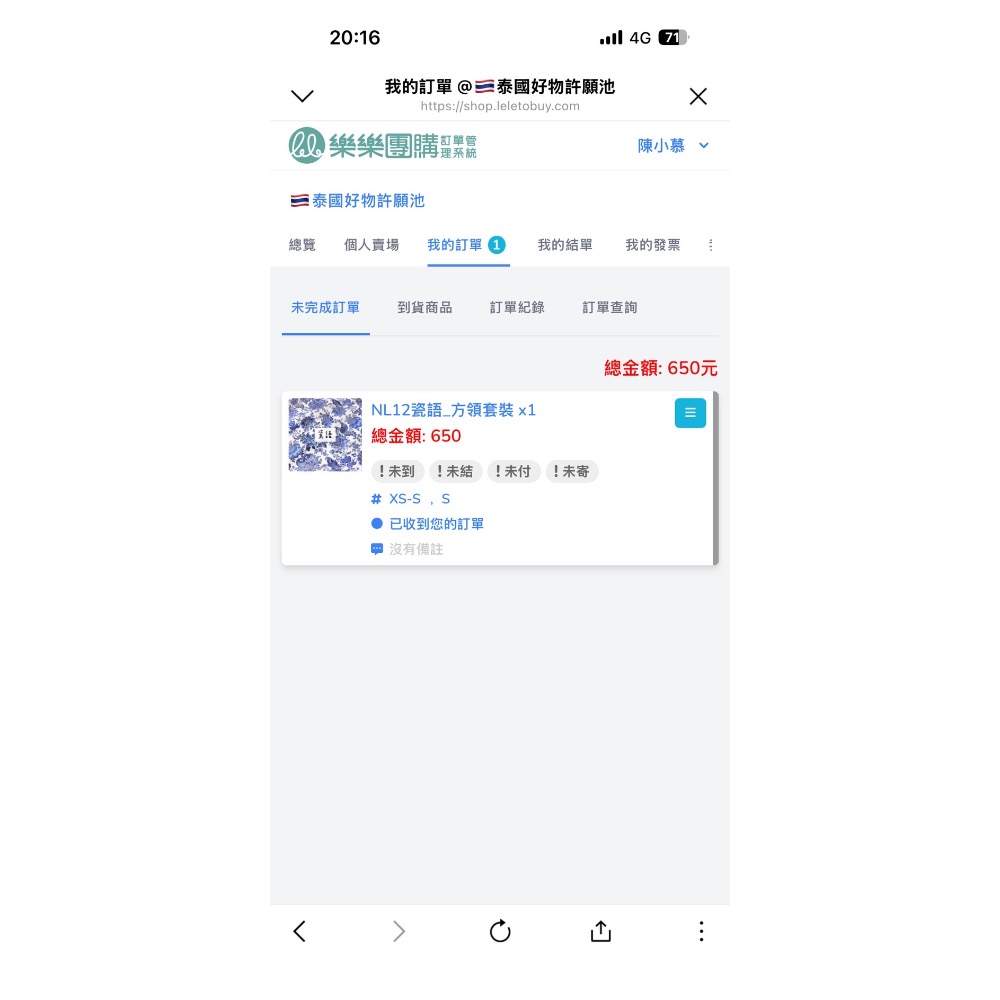Viewport: 1000px width, 1000px height.
Task: Open the 我的發票 tab
Action: click(x=652, y=245)
